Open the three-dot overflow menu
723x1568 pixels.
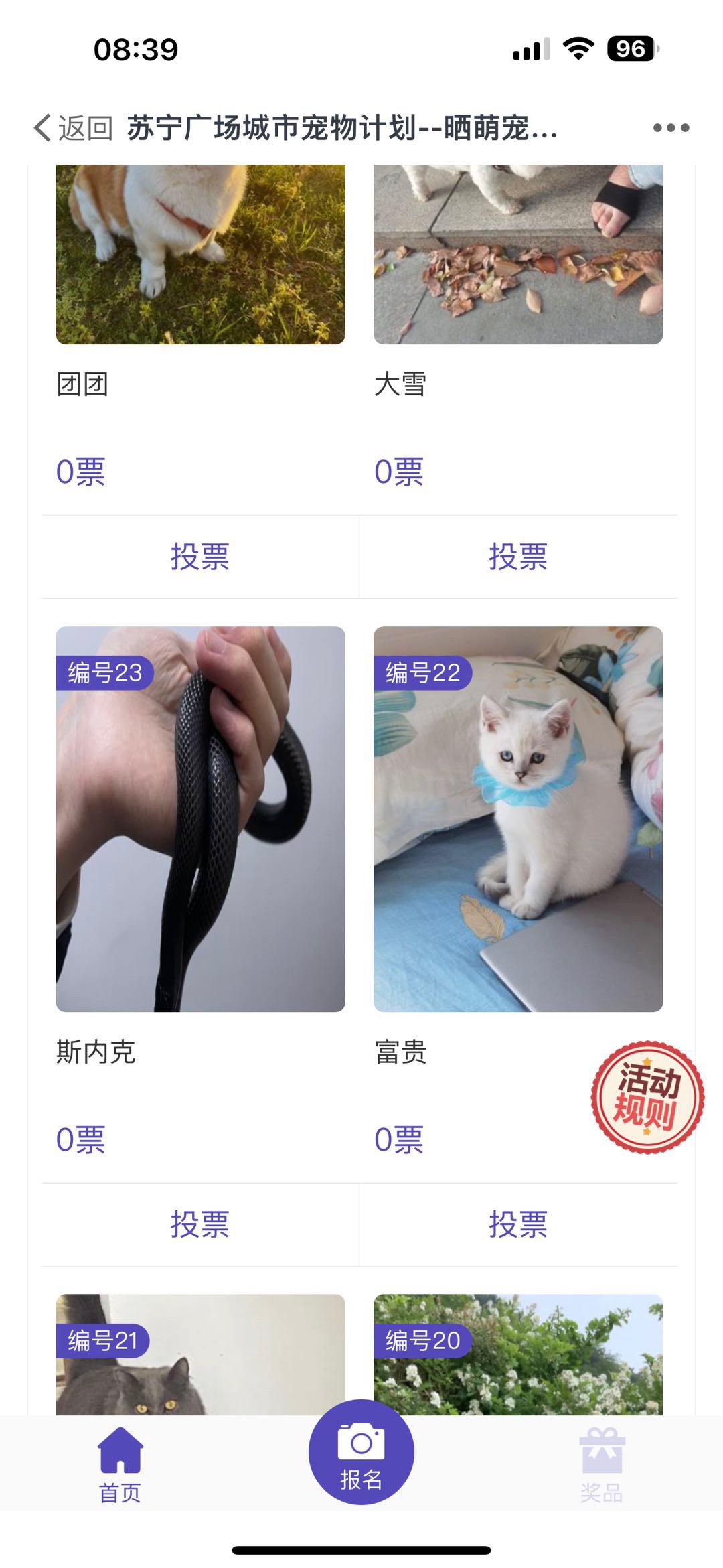point(671,127)
